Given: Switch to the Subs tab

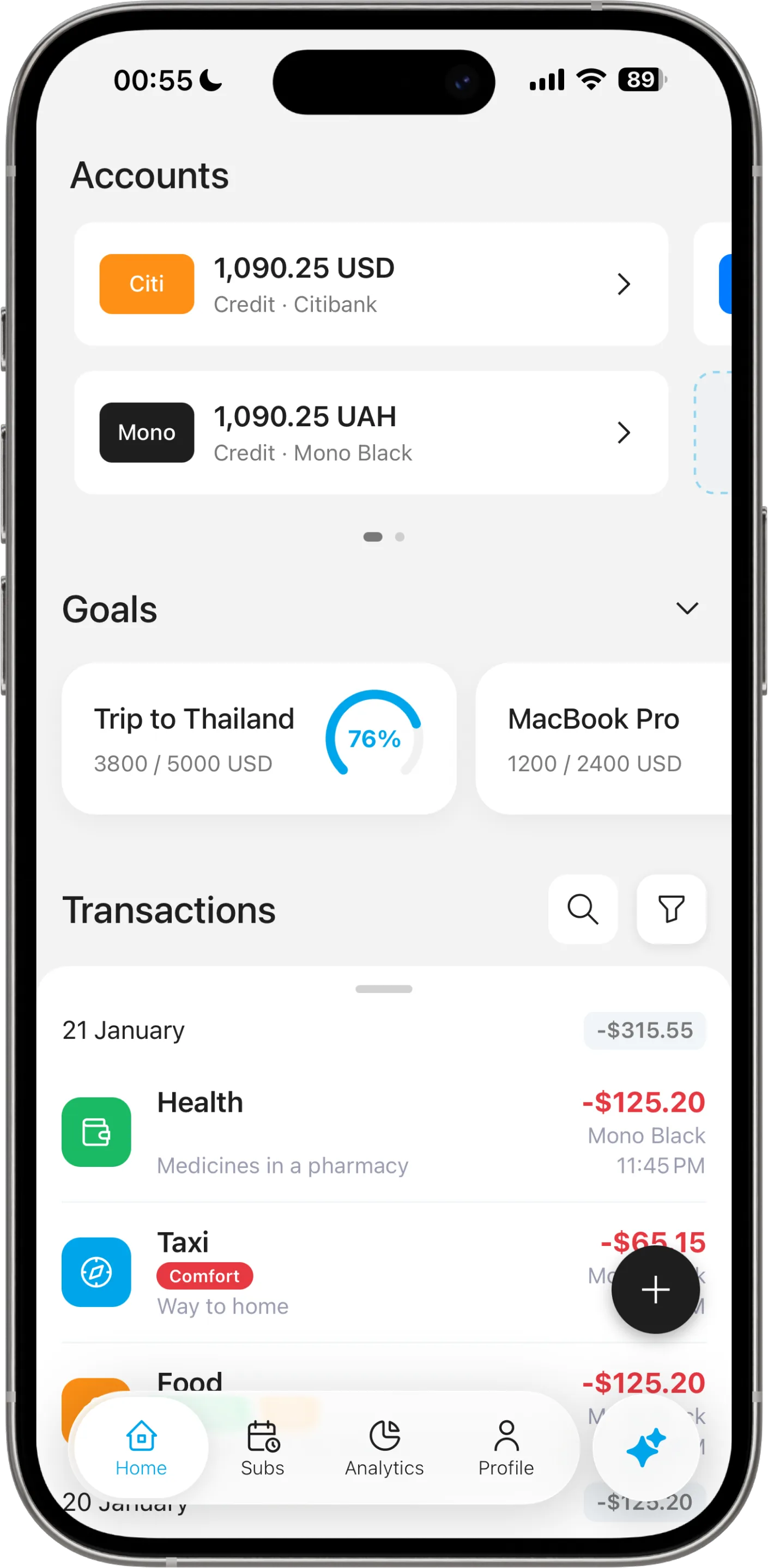Looking at the screenshot, I should tap(262, 1449).
